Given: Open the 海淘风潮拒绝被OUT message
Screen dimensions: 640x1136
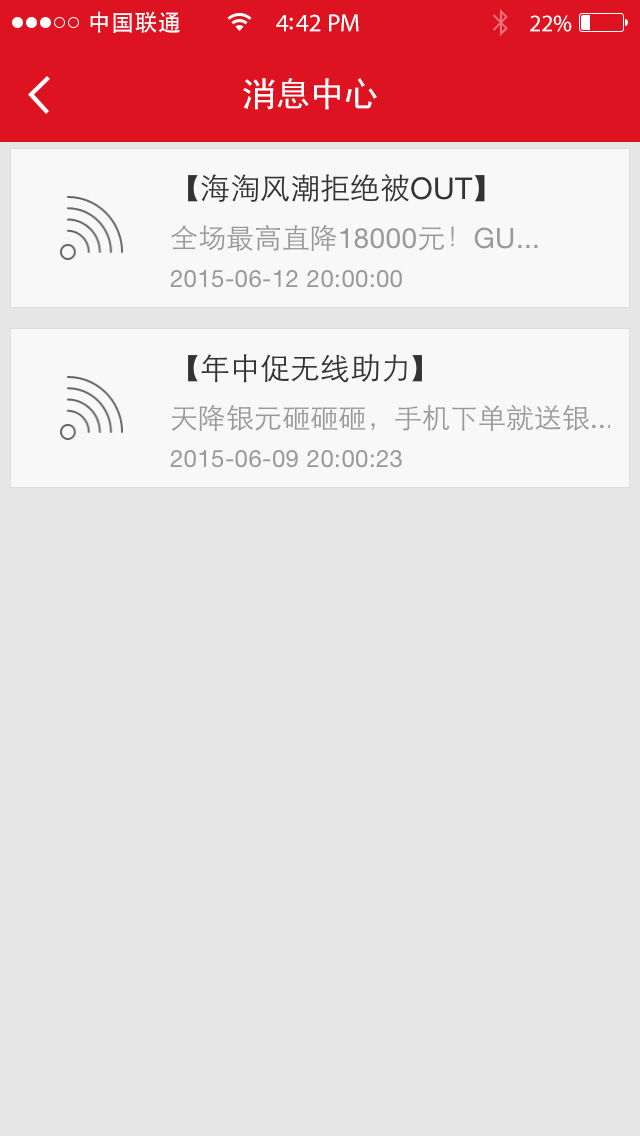Looking at the screenshot, I should pyautogui.click(x=320, y=228).
